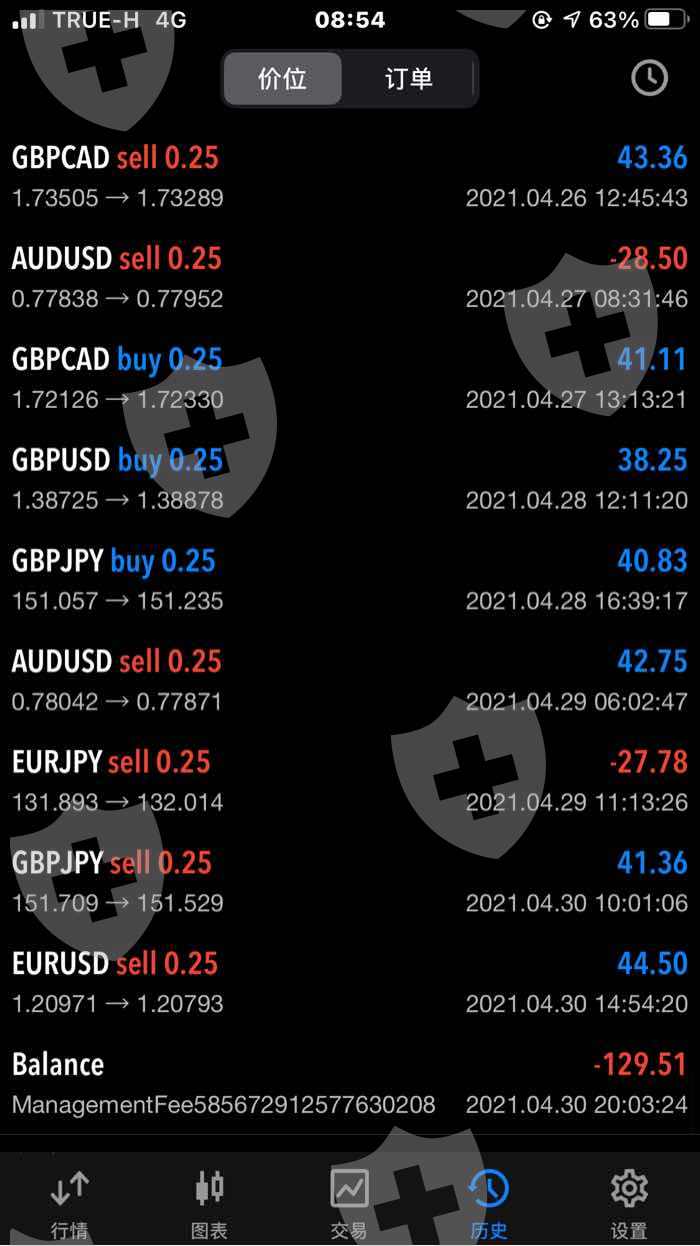The width and height of the screenshot is (700, 1246).
Task: Show details of GBPJPY buy 0.25
Action: tap(350, 580)
